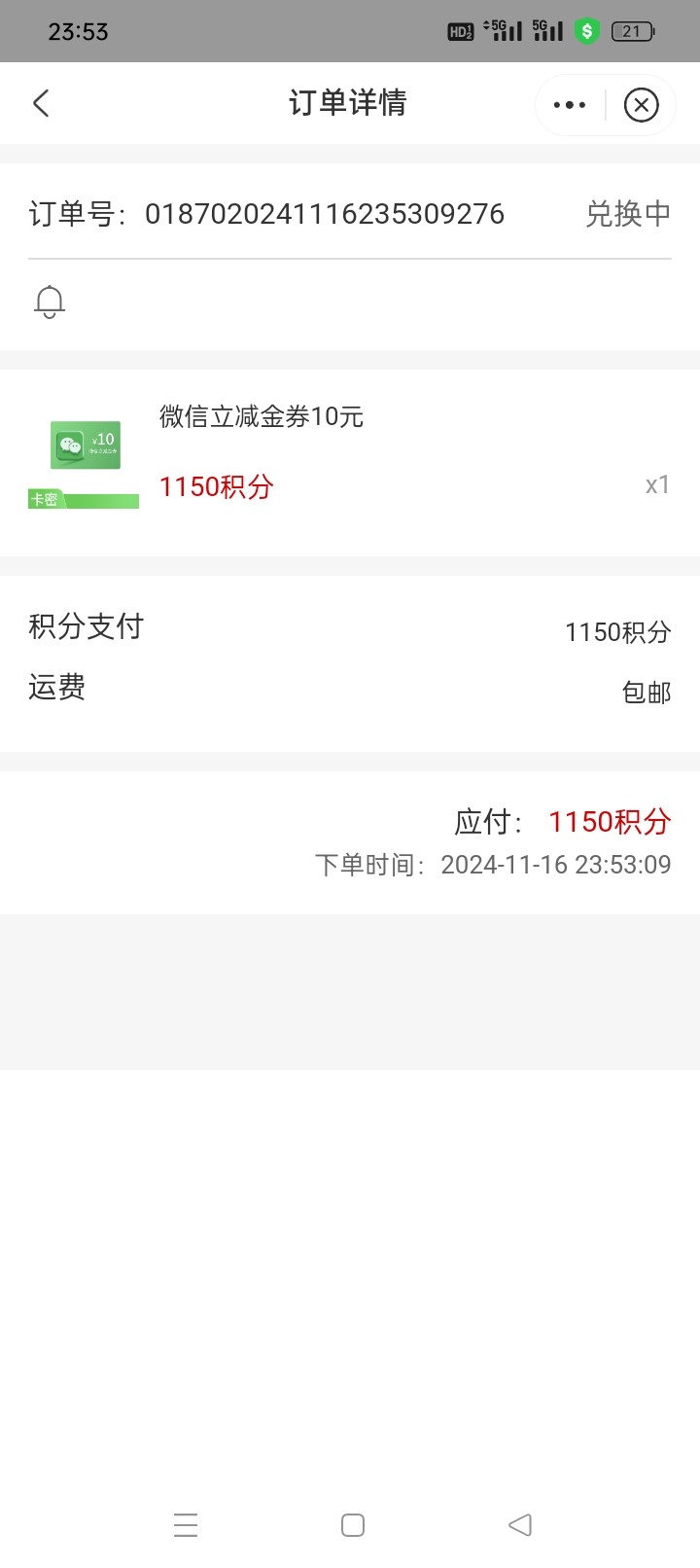Tap the notification bell under the order number
700x1568 pixels.
50,303
